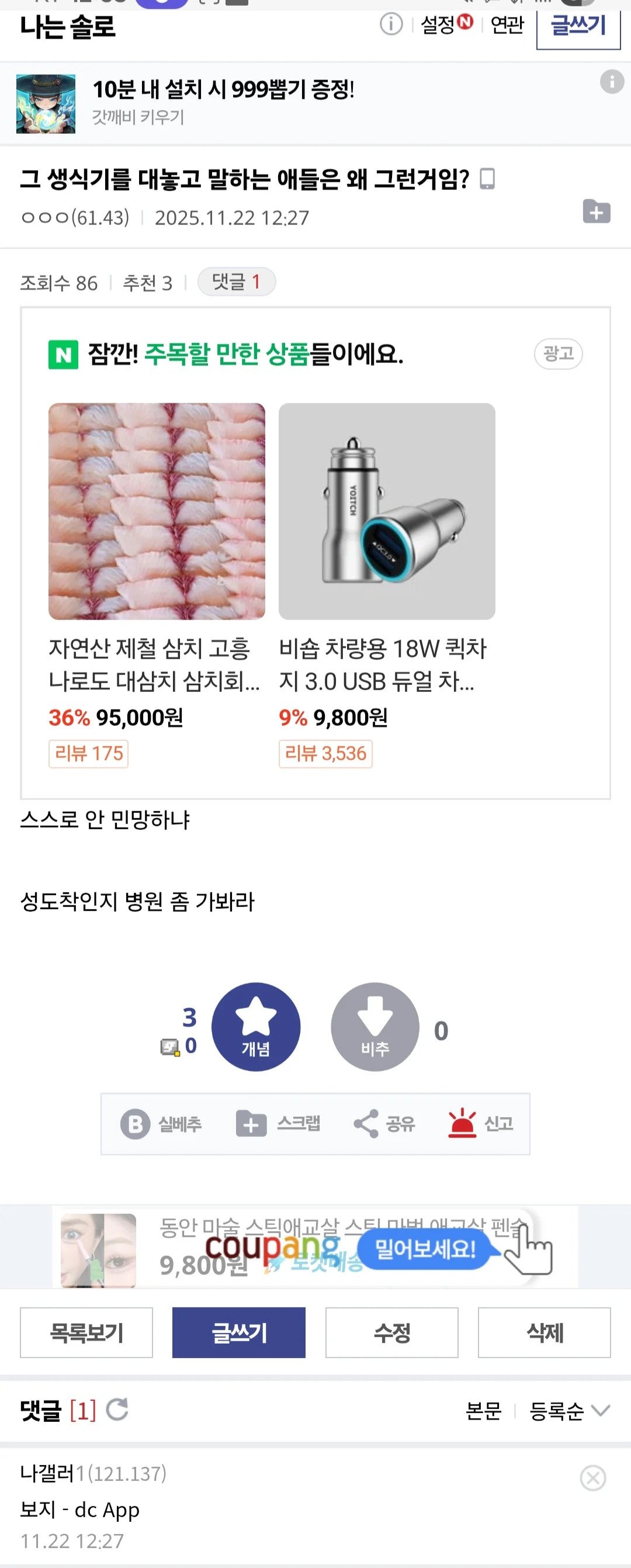The height and width of the screenshot is (1568, 631).
Task: Save the post with 스크랩
Action: (x=278, y=1124)
